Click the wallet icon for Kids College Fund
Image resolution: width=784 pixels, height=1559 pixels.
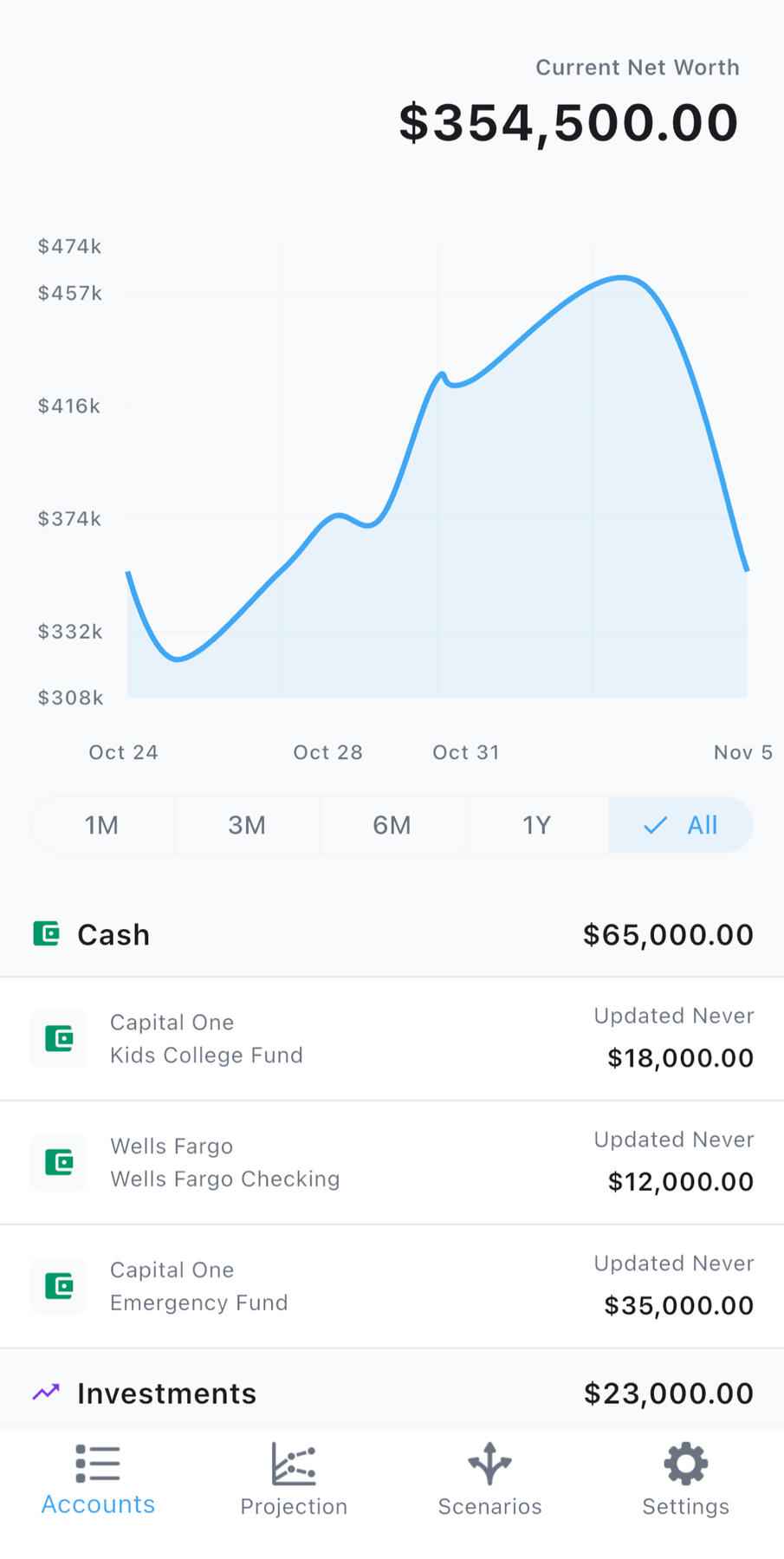[57, 1038]
